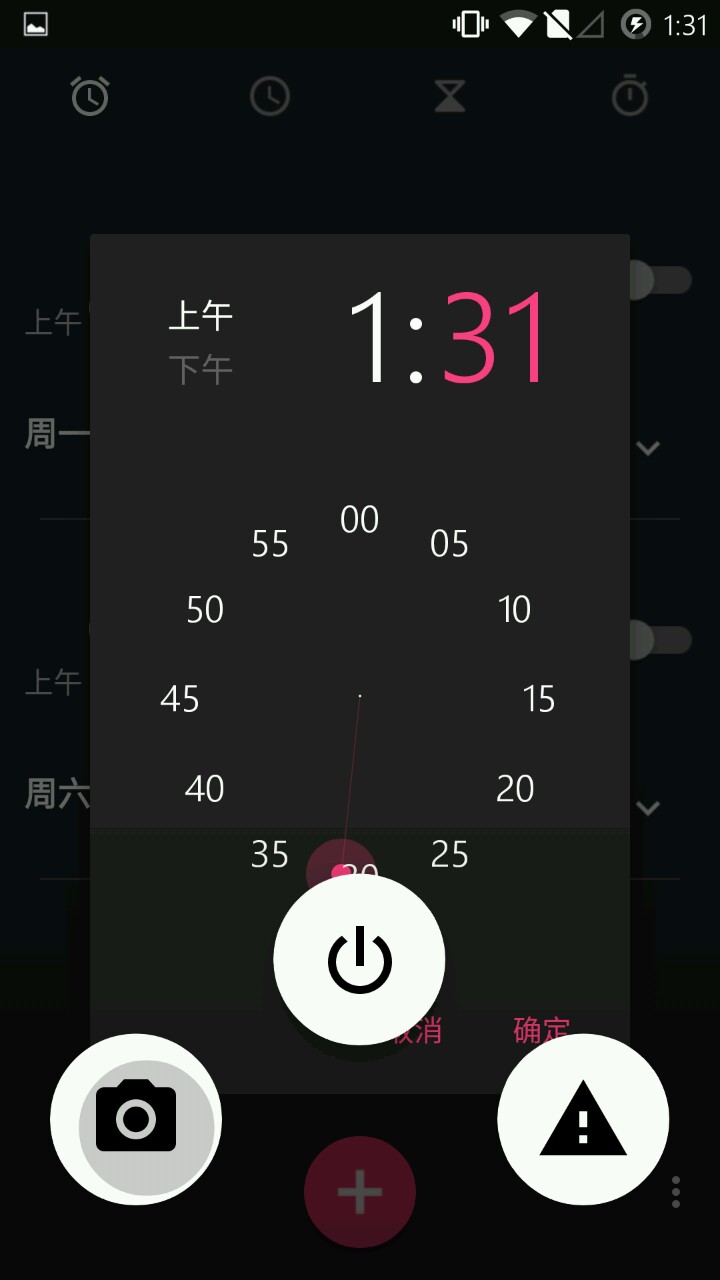
Task: Tap the minute value 31
Action: pyautogui.click(x=497, y=337)
